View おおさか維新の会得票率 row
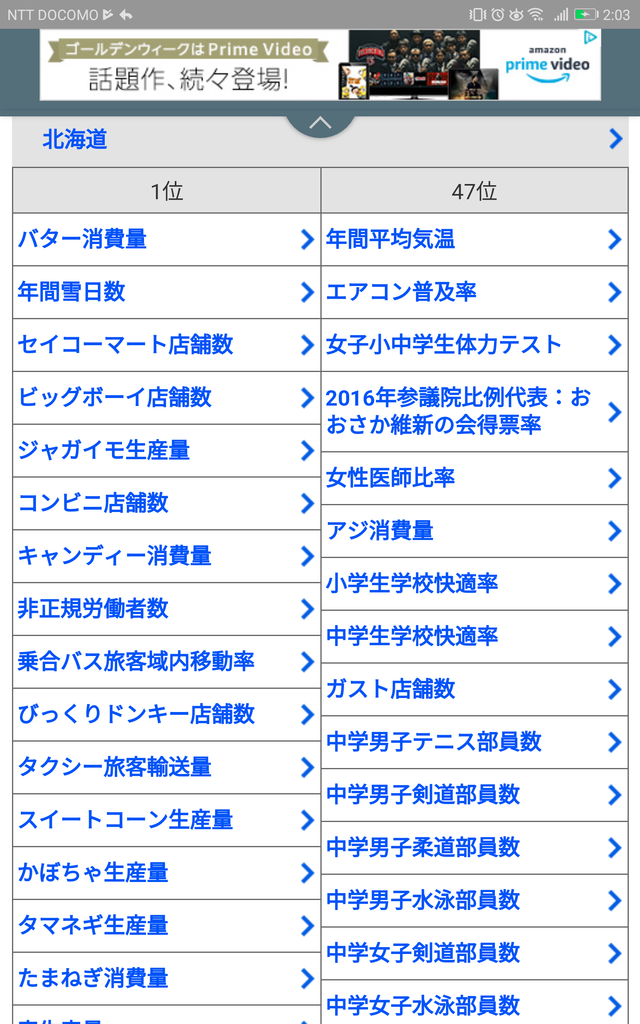The height and width of the screenshot is (1024, 640). click(474, 411)
